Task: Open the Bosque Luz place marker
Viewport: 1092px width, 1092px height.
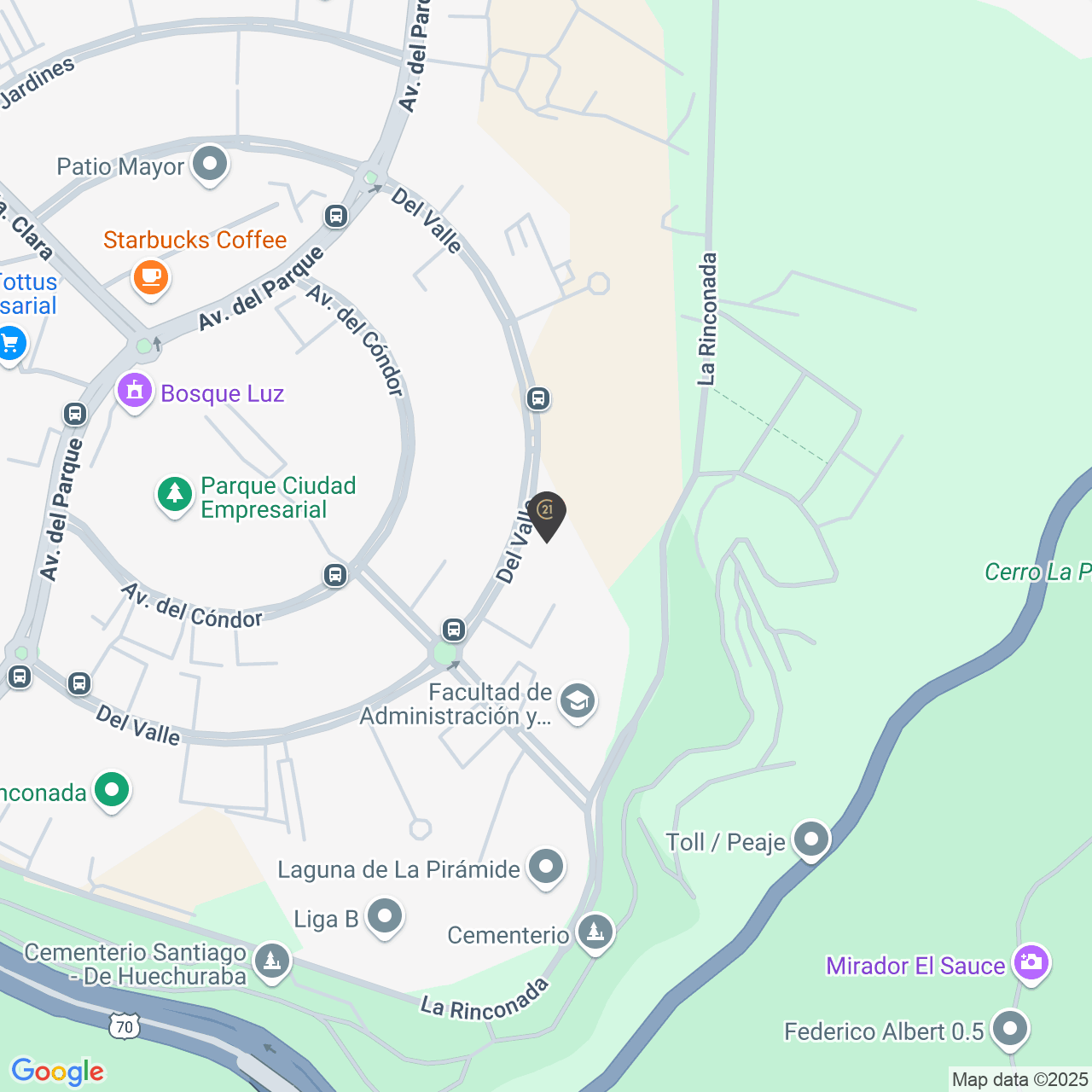Action: click(x=134, y=392)
